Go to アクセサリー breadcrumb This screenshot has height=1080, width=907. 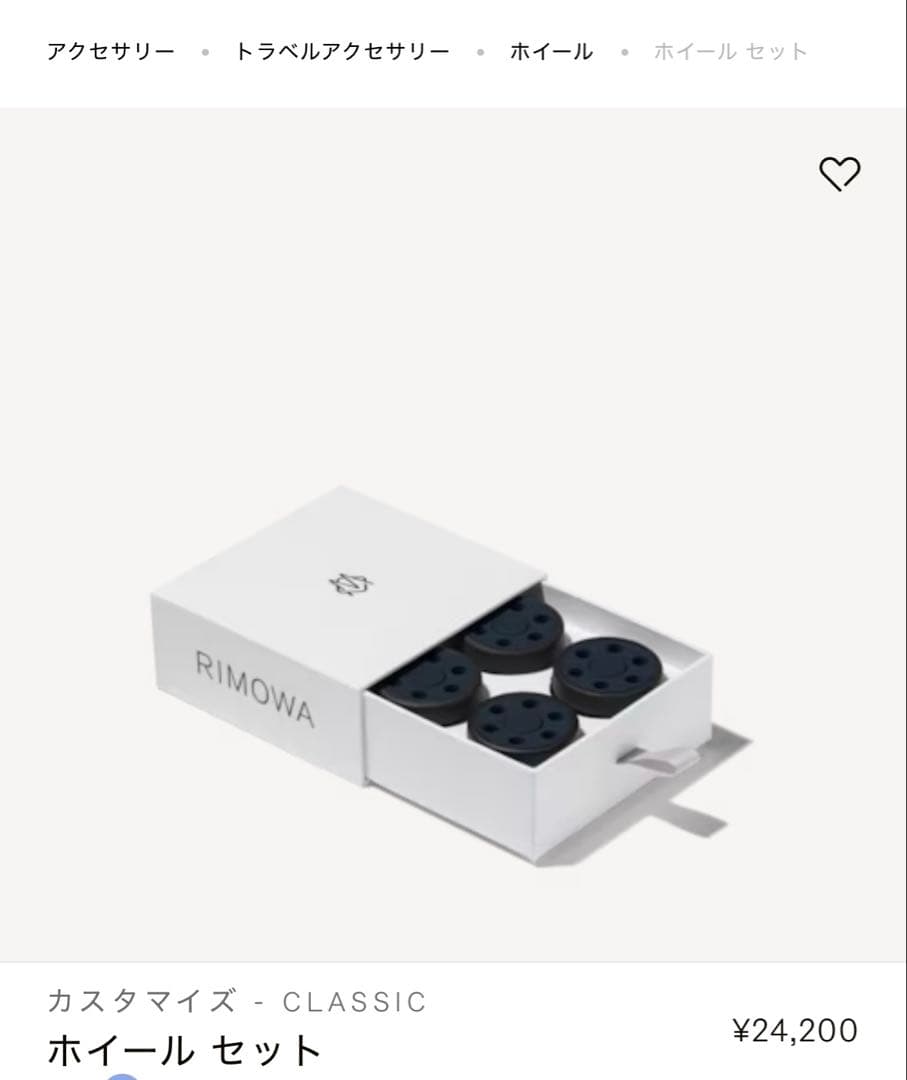coord(111,52)
